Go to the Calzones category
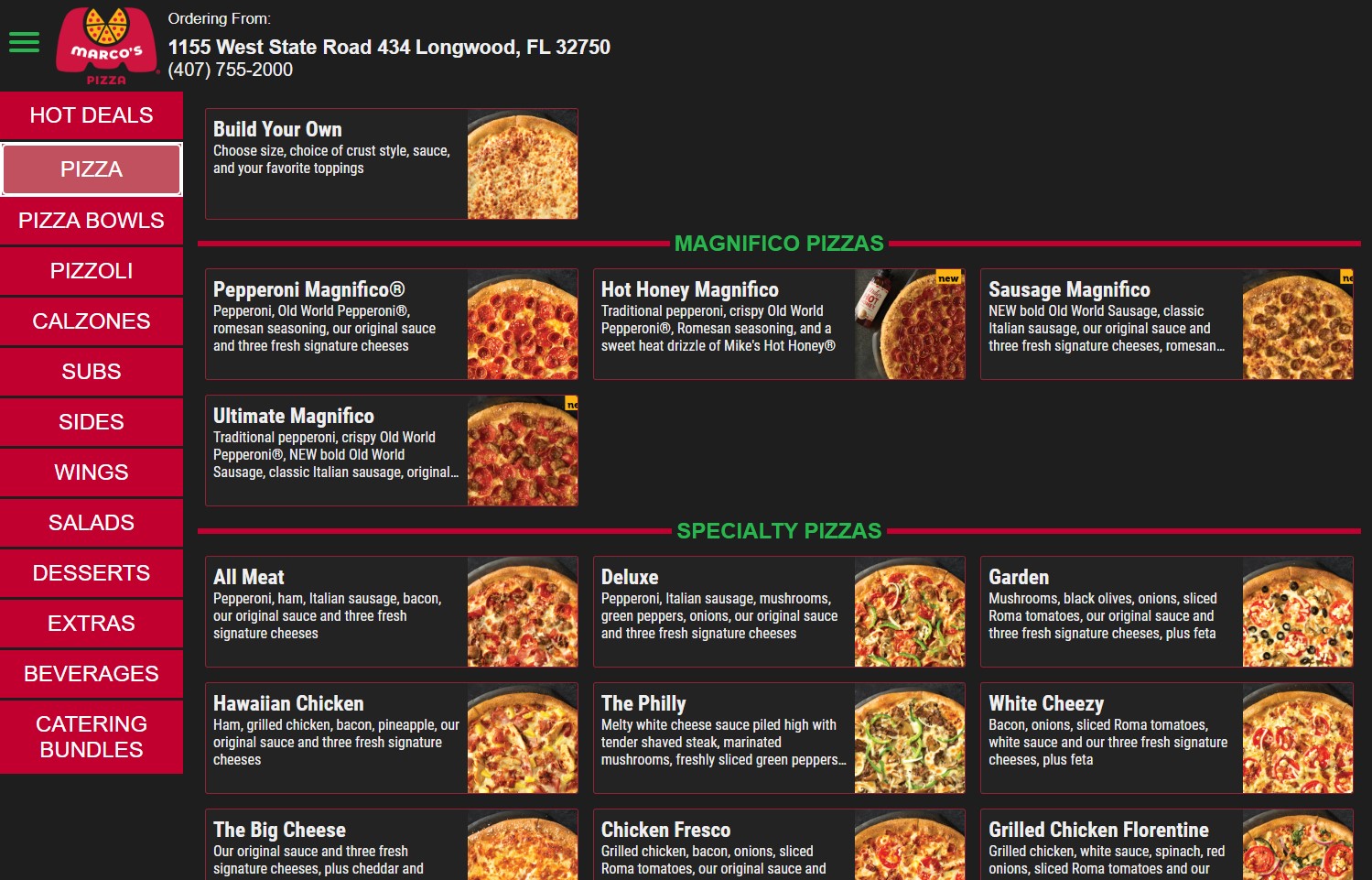The image size is (1372, 880). (92, 321)
